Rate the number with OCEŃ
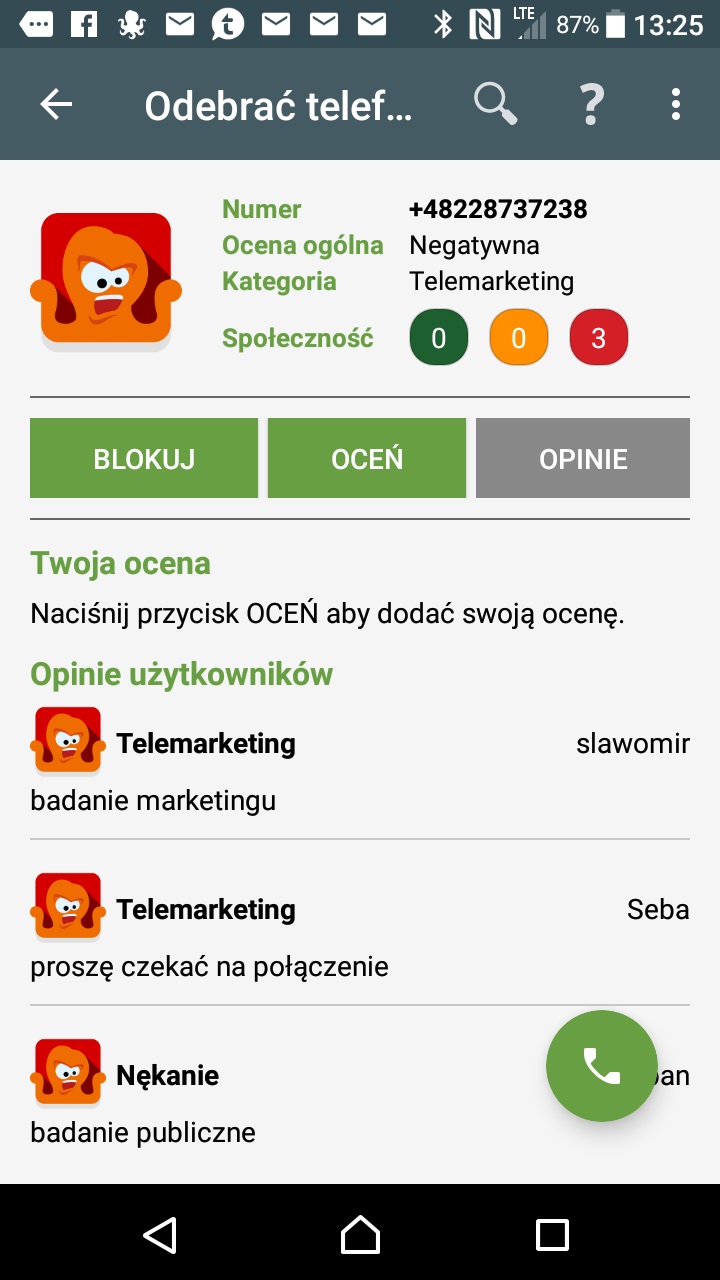 (367, 459)
